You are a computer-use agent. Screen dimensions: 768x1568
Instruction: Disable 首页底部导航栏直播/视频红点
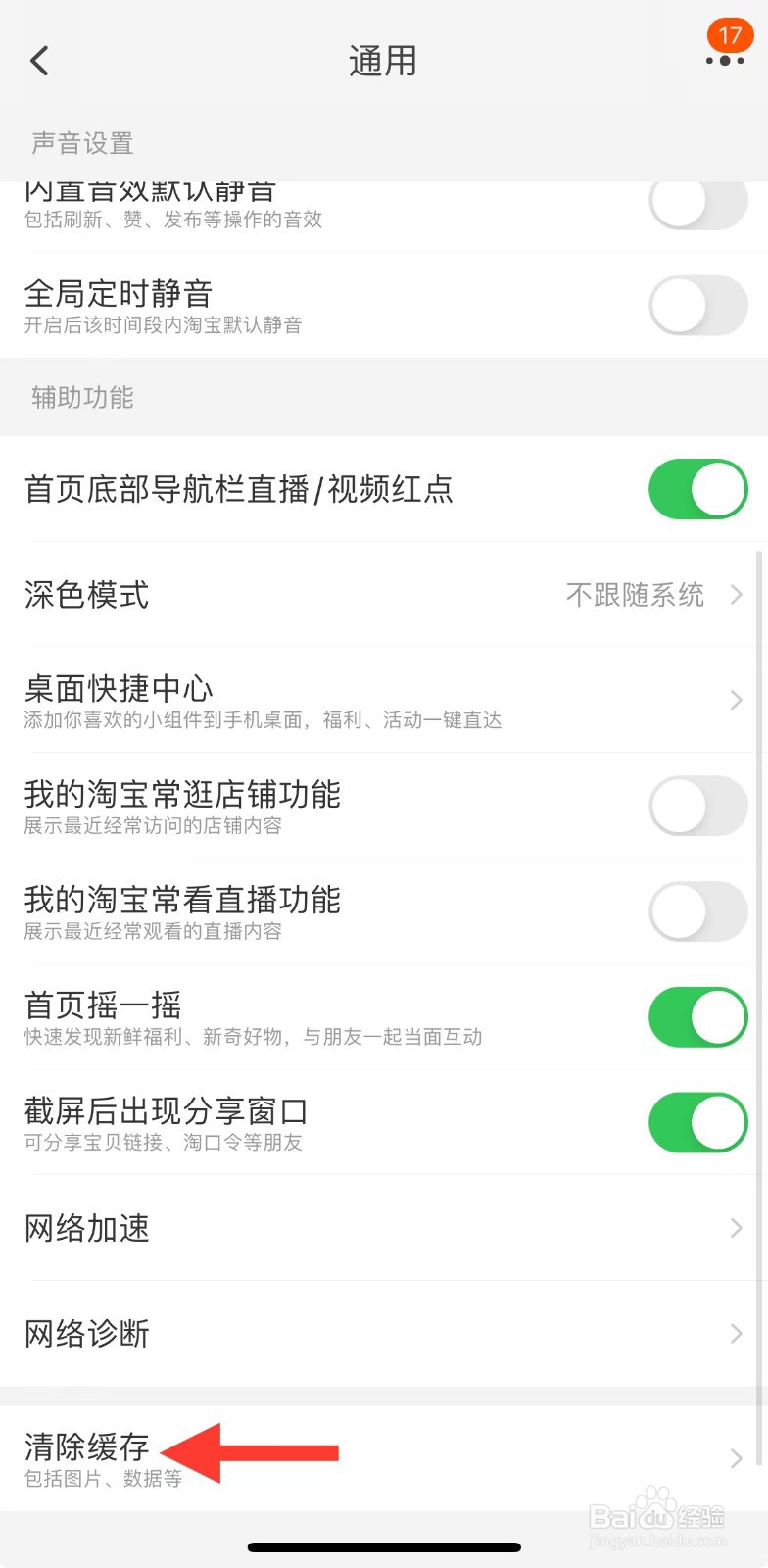tap(697, 489)
